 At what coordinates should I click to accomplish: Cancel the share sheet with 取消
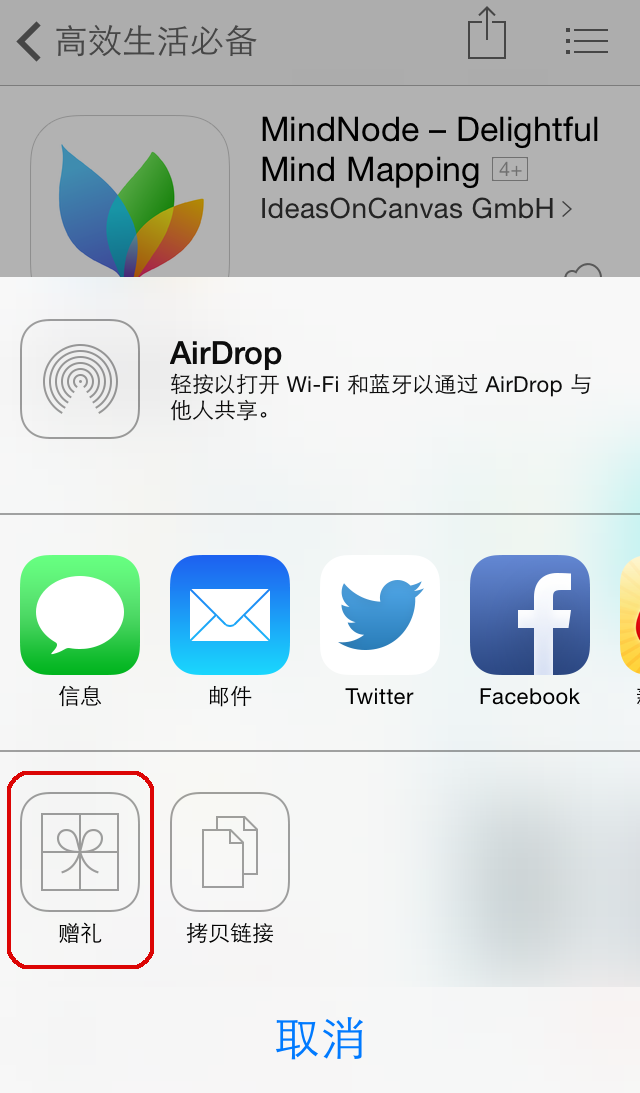(320, 1039)
